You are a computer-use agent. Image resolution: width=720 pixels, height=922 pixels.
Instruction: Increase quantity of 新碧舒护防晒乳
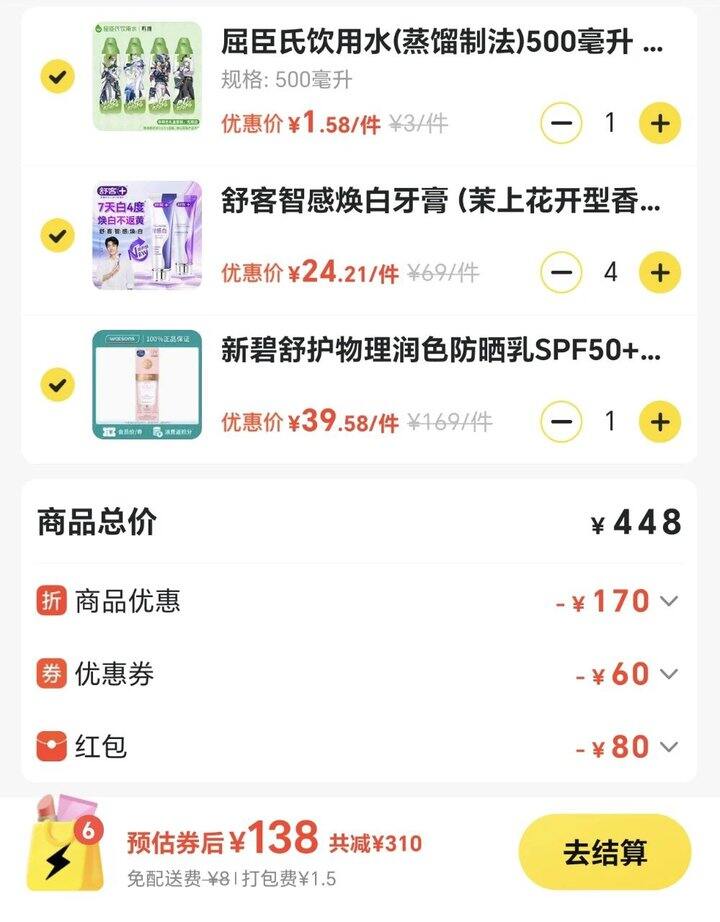660,422
